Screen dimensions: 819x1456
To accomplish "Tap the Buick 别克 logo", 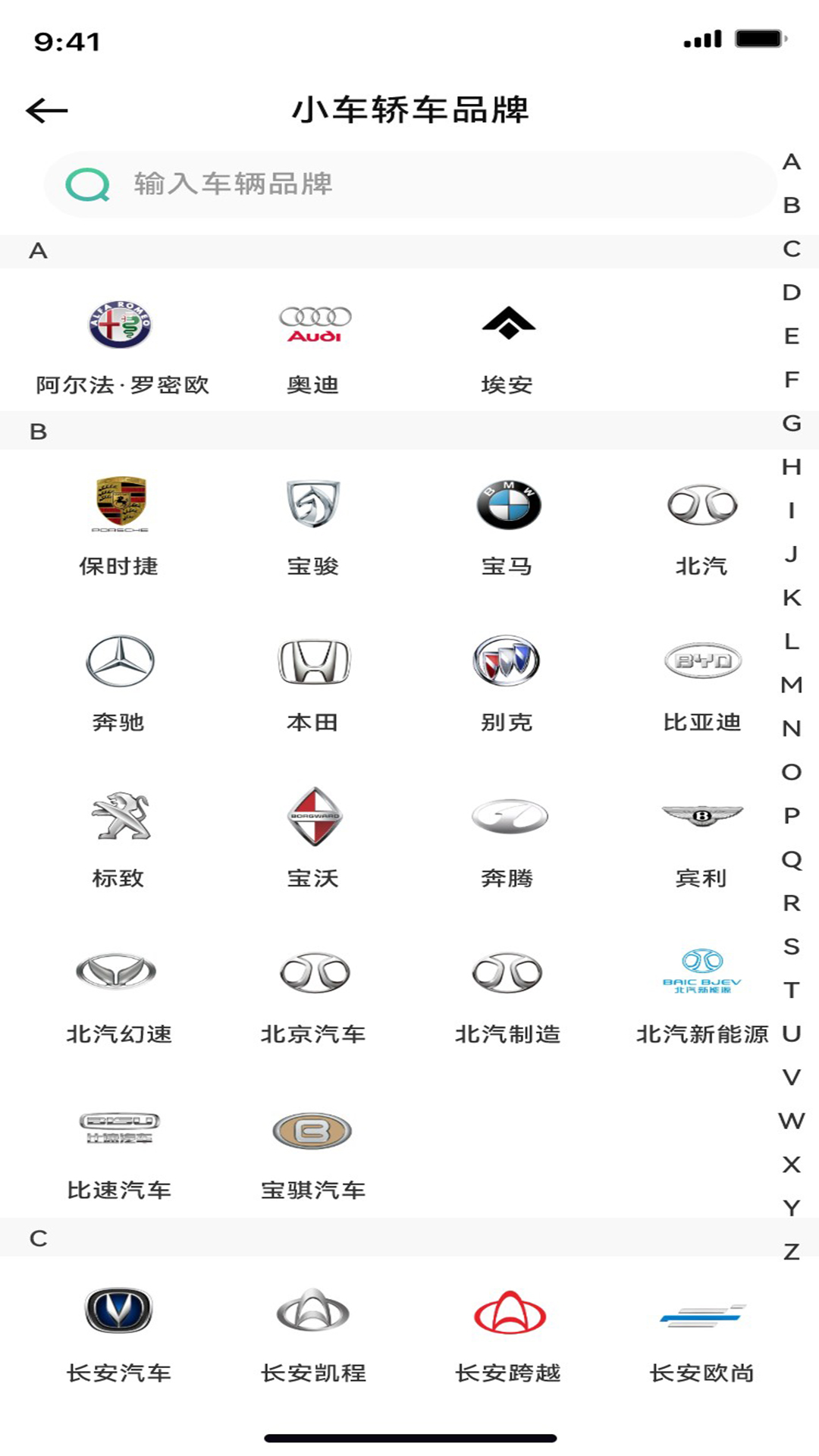I will pyautogui.click(x=508, y=661).
